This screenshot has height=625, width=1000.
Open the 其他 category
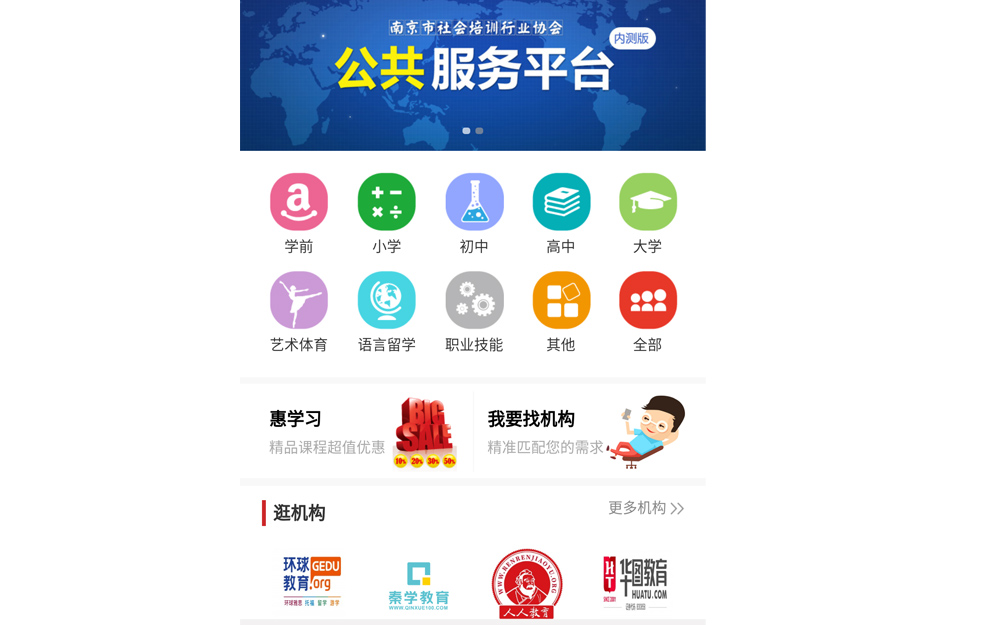(561, 300)
